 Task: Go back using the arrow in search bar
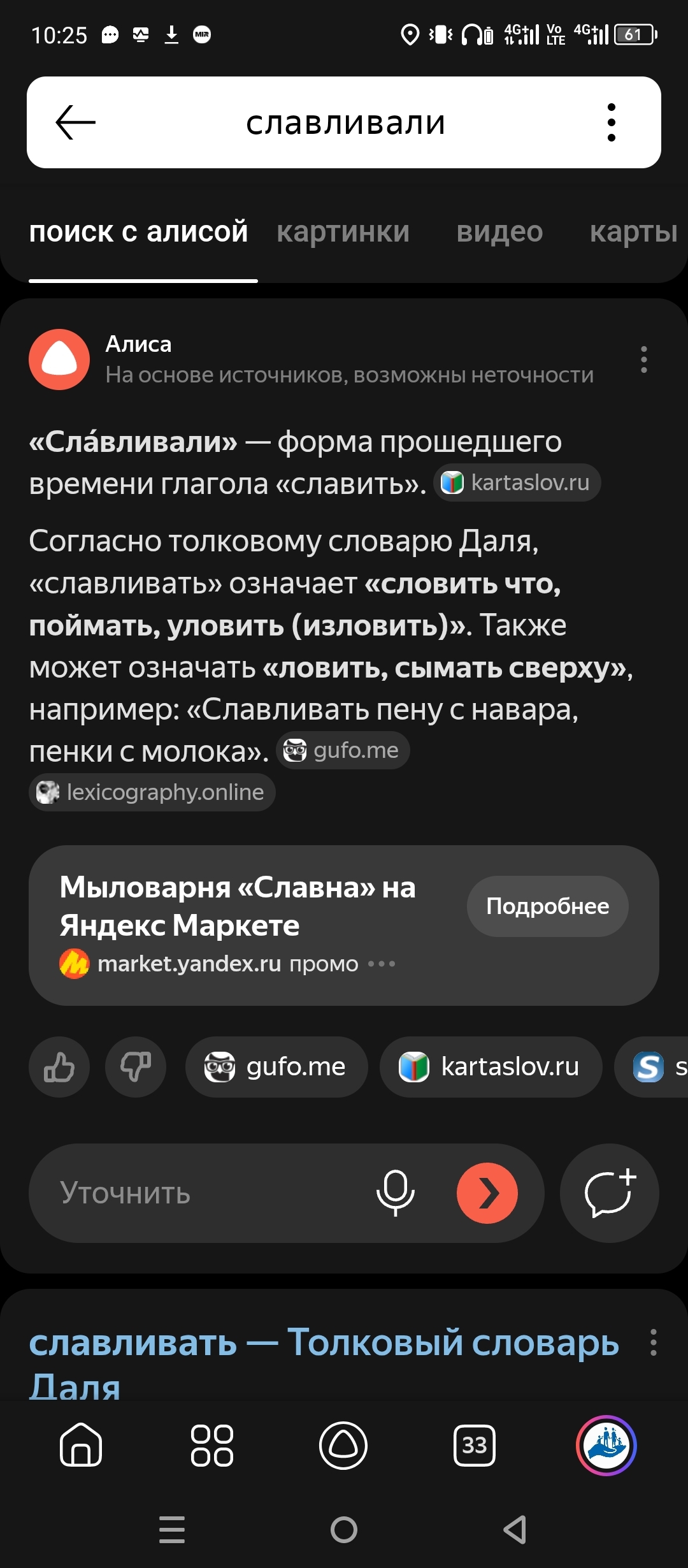[x=75, y=122]
